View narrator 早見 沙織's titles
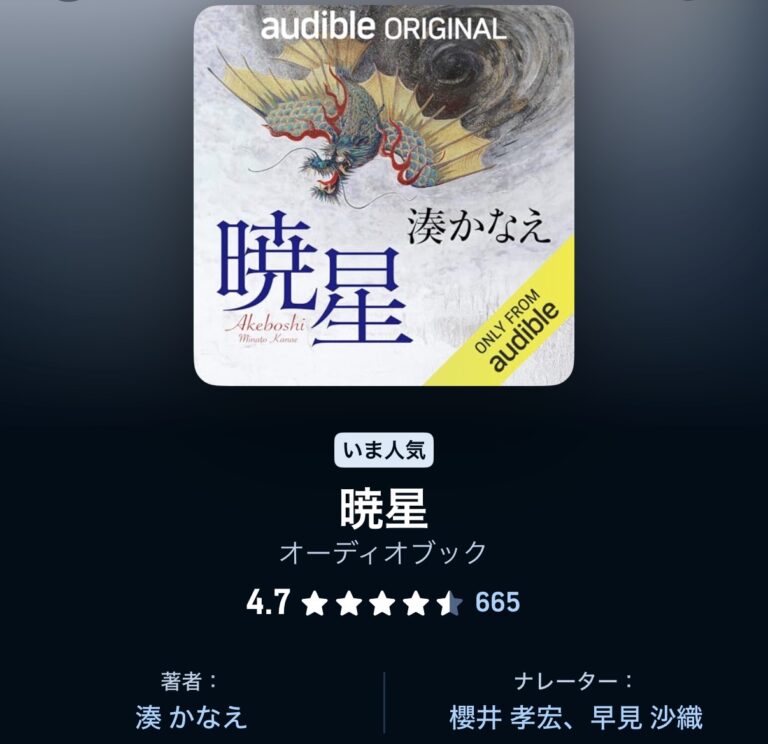The image size is (768, 744). [x=639, y=717]
